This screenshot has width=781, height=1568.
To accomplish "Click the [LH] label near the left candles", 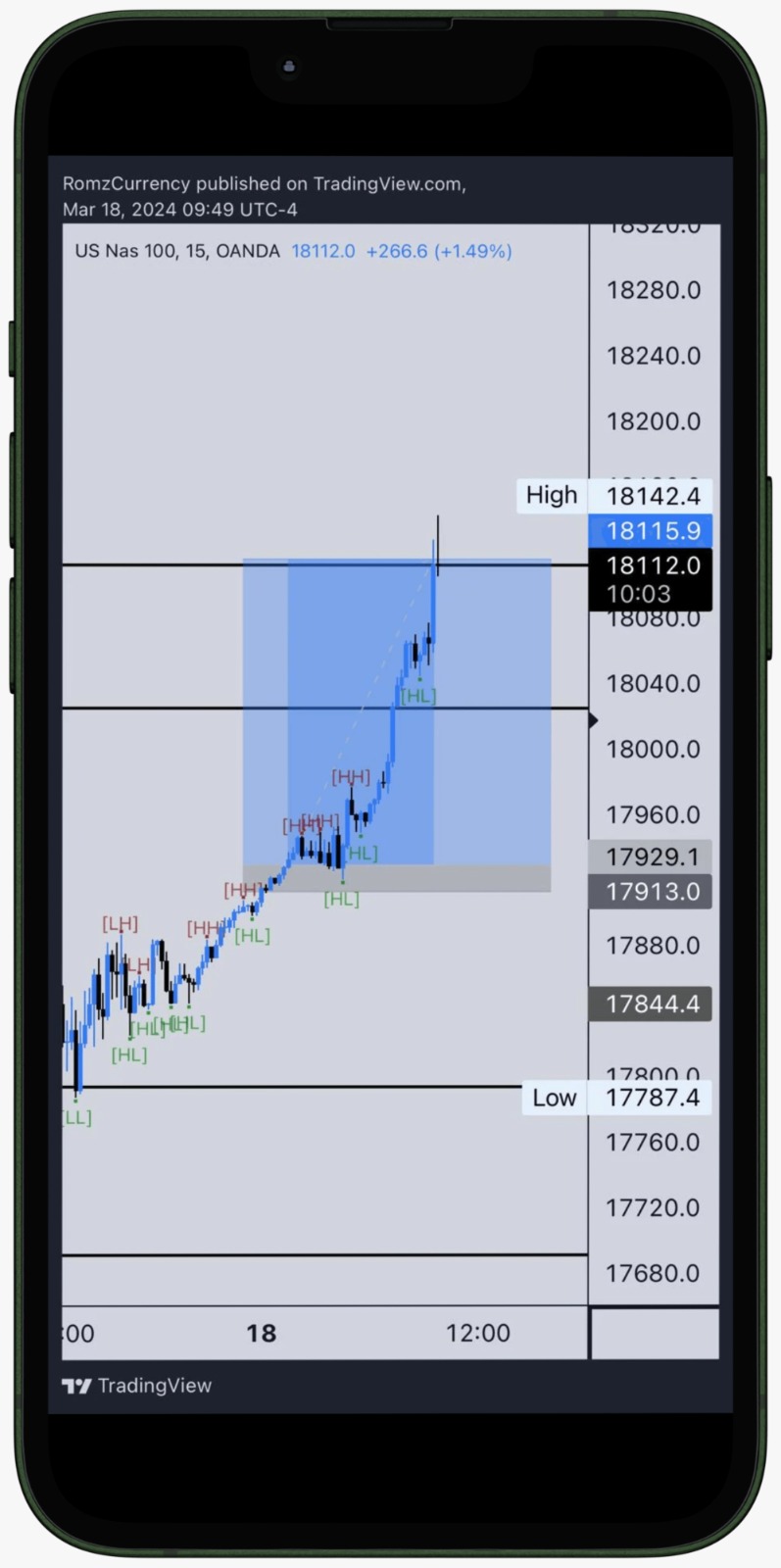I will coord(120,922).
